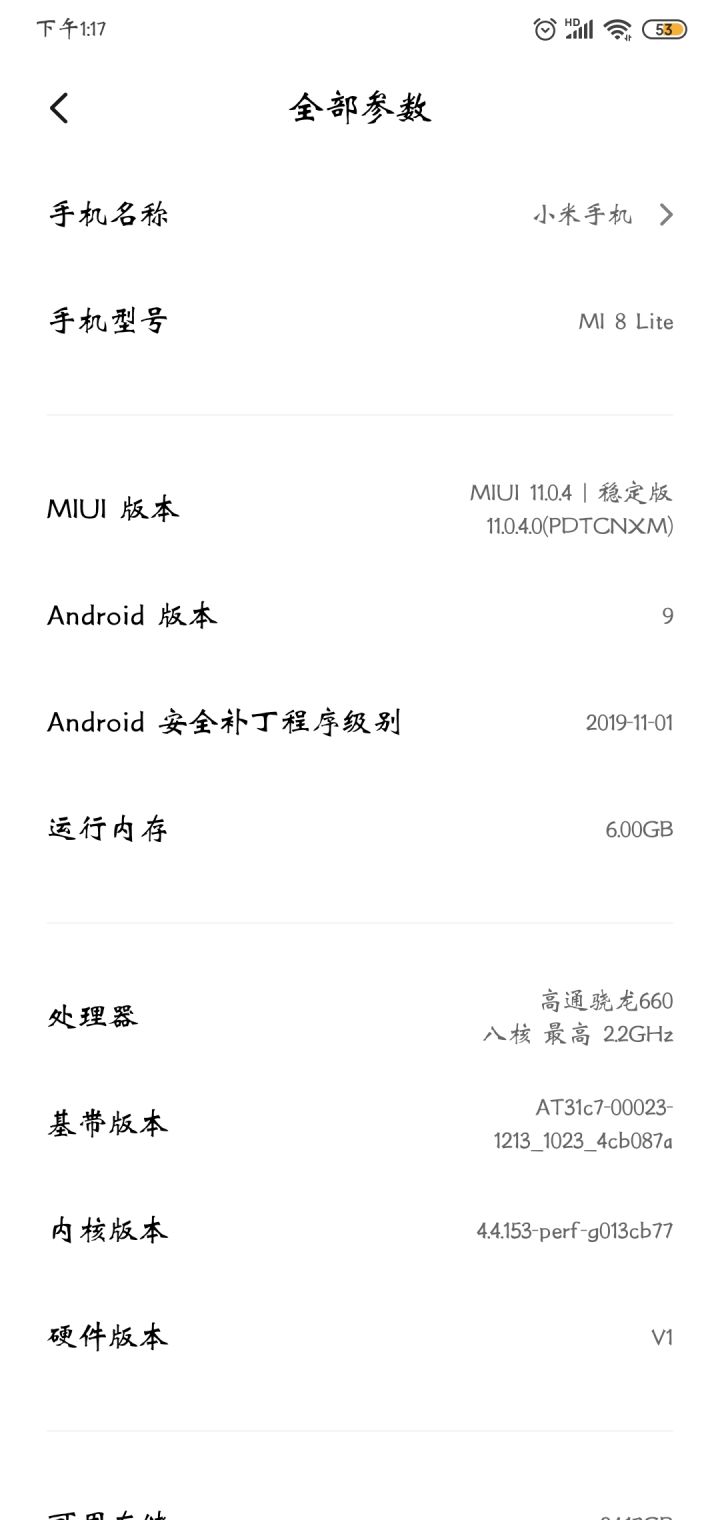Tap the Android 版本 row
This screenshot has height=1520, width=720.
click(x=360, y=616)
